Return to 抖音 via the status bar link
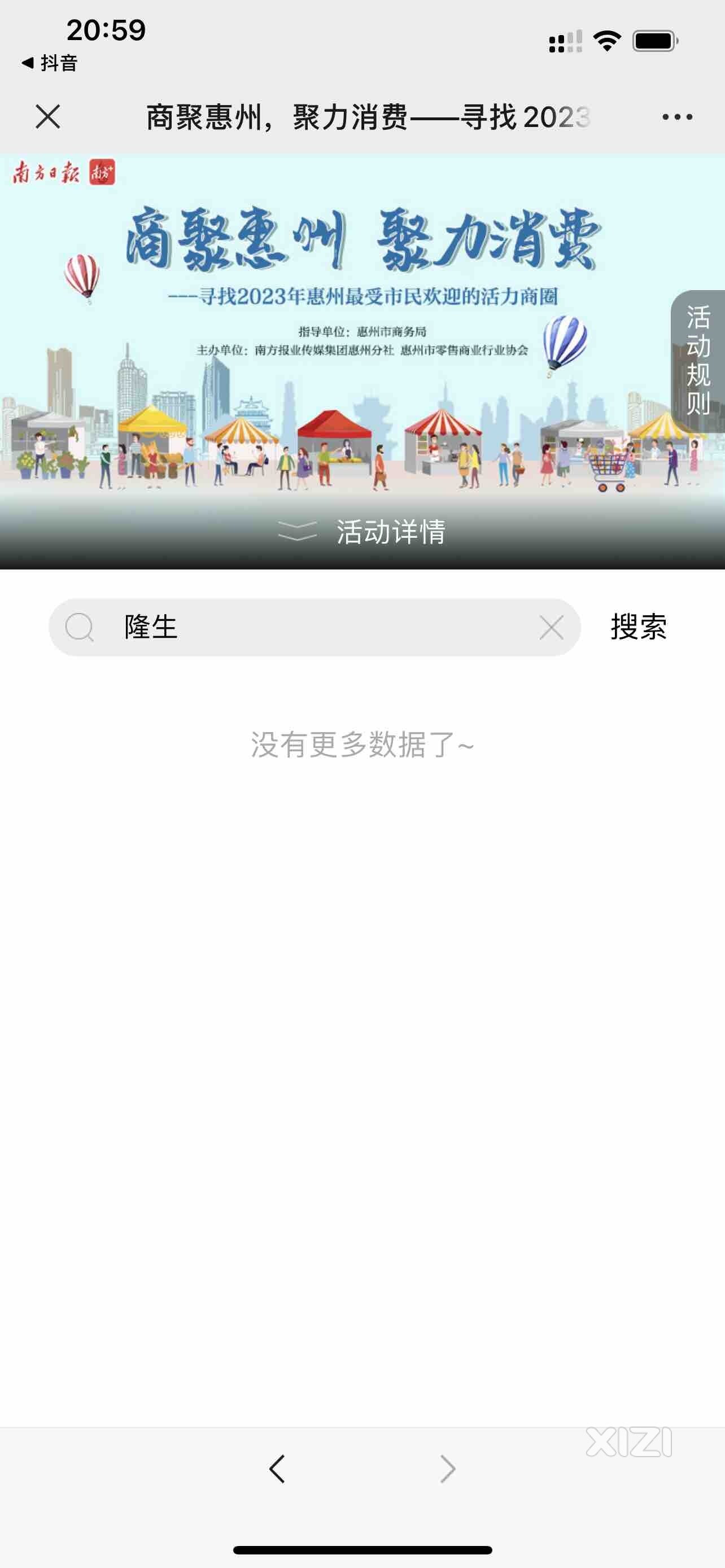The height and width of the screenshot is (1568, 725). 50,63
